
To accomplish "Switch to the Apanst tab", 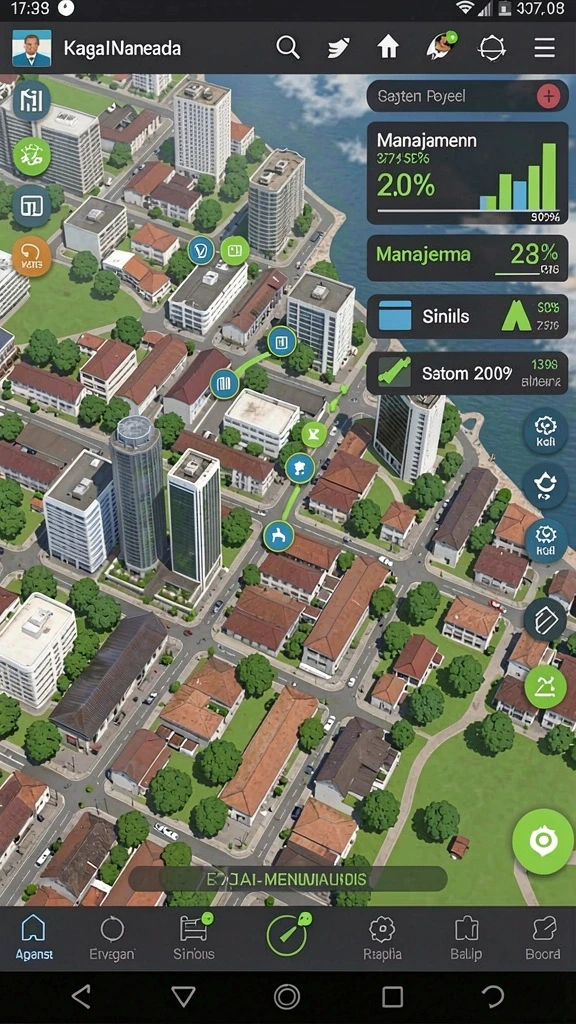I will pos(34,937).
